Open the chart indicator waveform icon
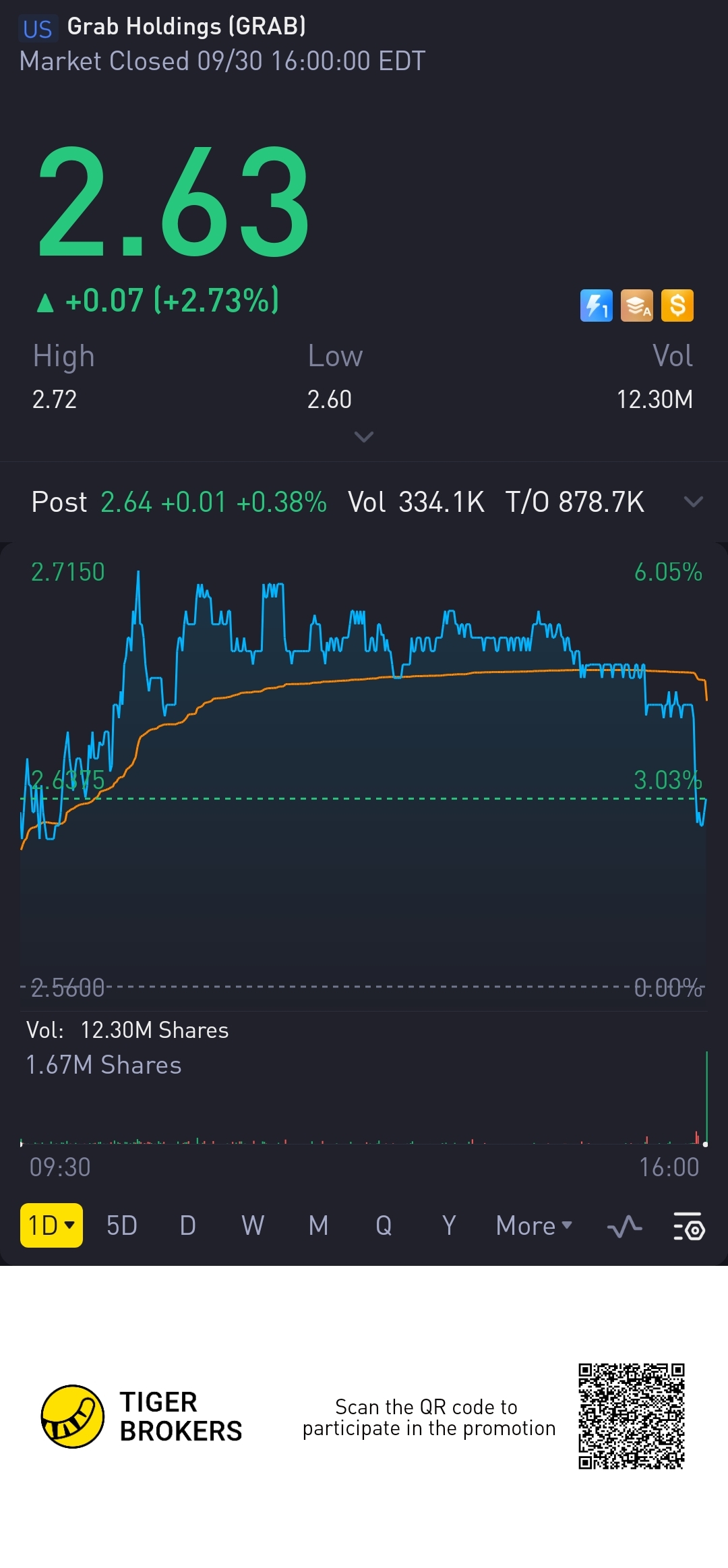 [624, 1227]
